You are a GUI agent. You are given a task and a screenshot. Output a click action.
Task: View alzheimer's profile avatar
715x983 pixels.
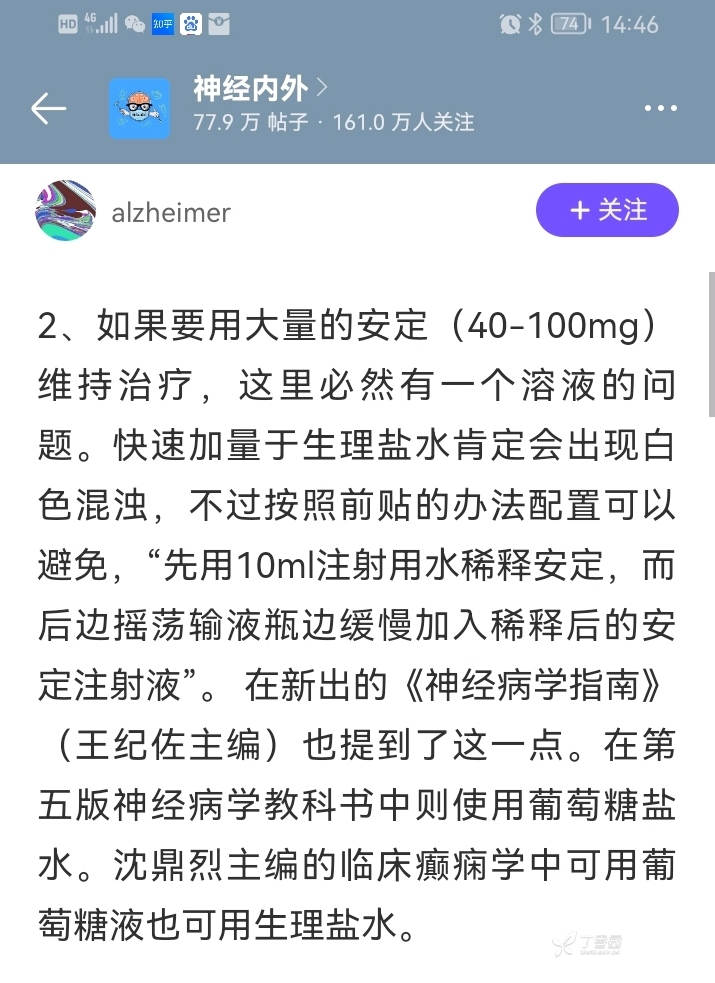[x=65, y=211]
